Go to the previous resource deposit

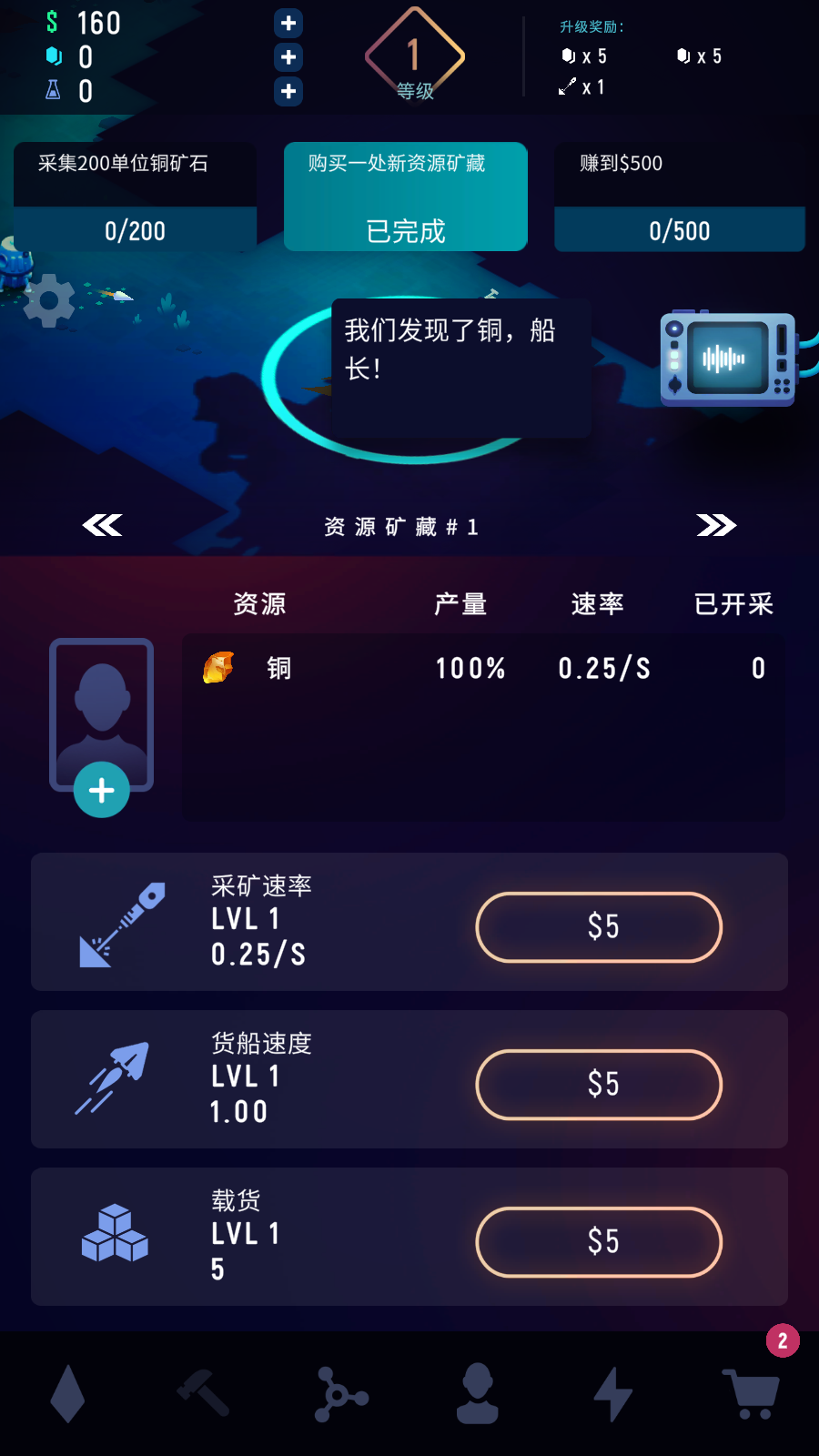102,525
